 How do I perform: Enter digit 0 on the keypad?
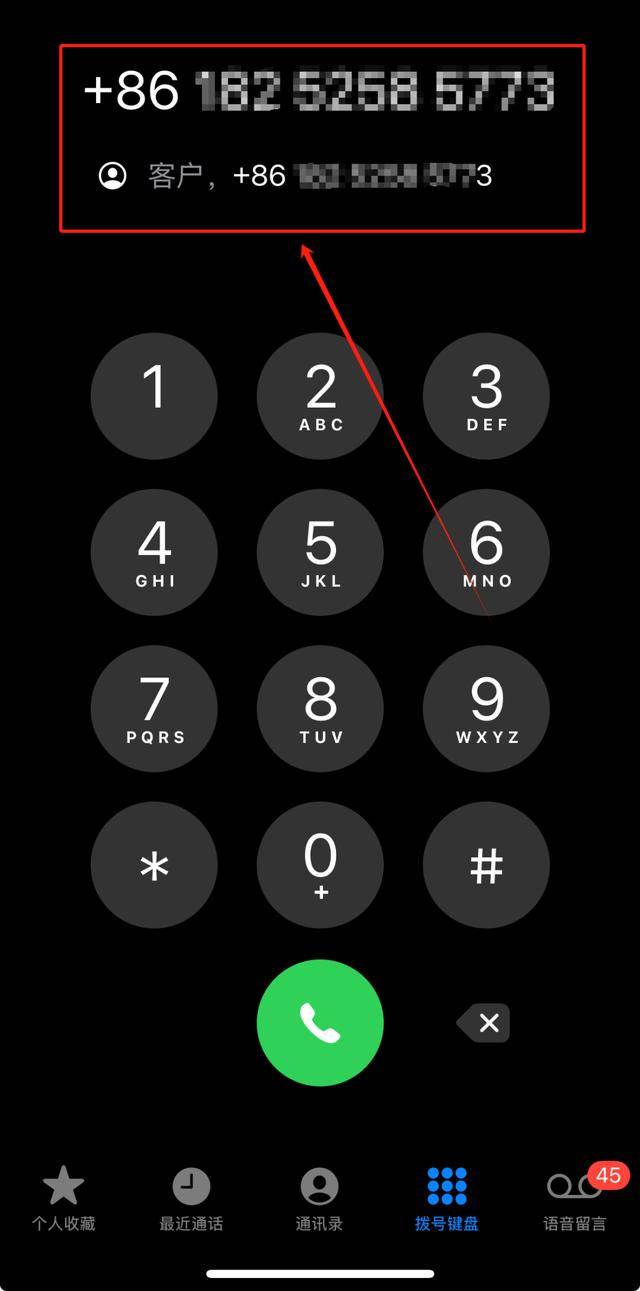[320, 865]
